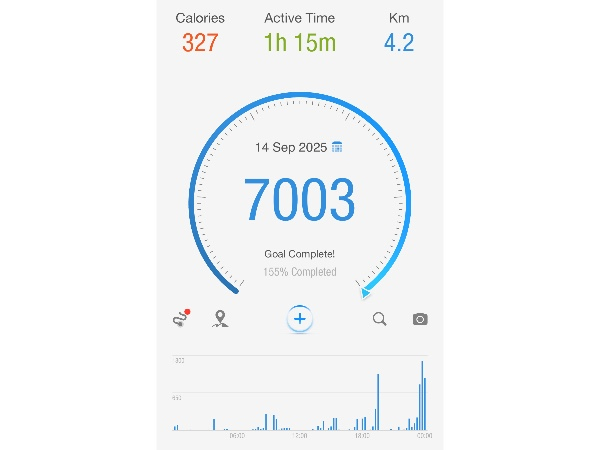Image resolution: width=600 pixels, height=450 pixels.
Task: Tap the blue plus button
Action: (x=300, y=319)
